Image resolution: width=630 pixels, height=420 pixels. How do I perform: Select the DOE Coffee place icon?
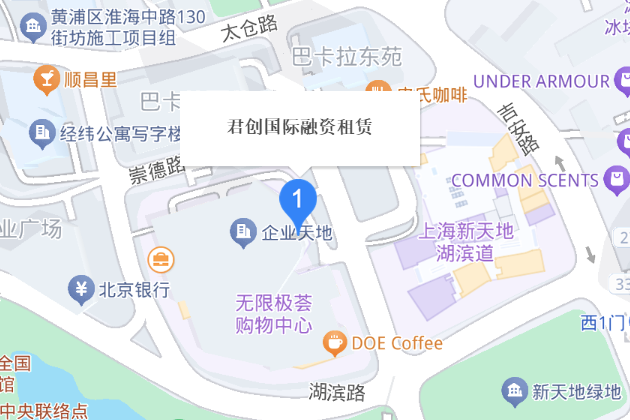click(335, 343)
